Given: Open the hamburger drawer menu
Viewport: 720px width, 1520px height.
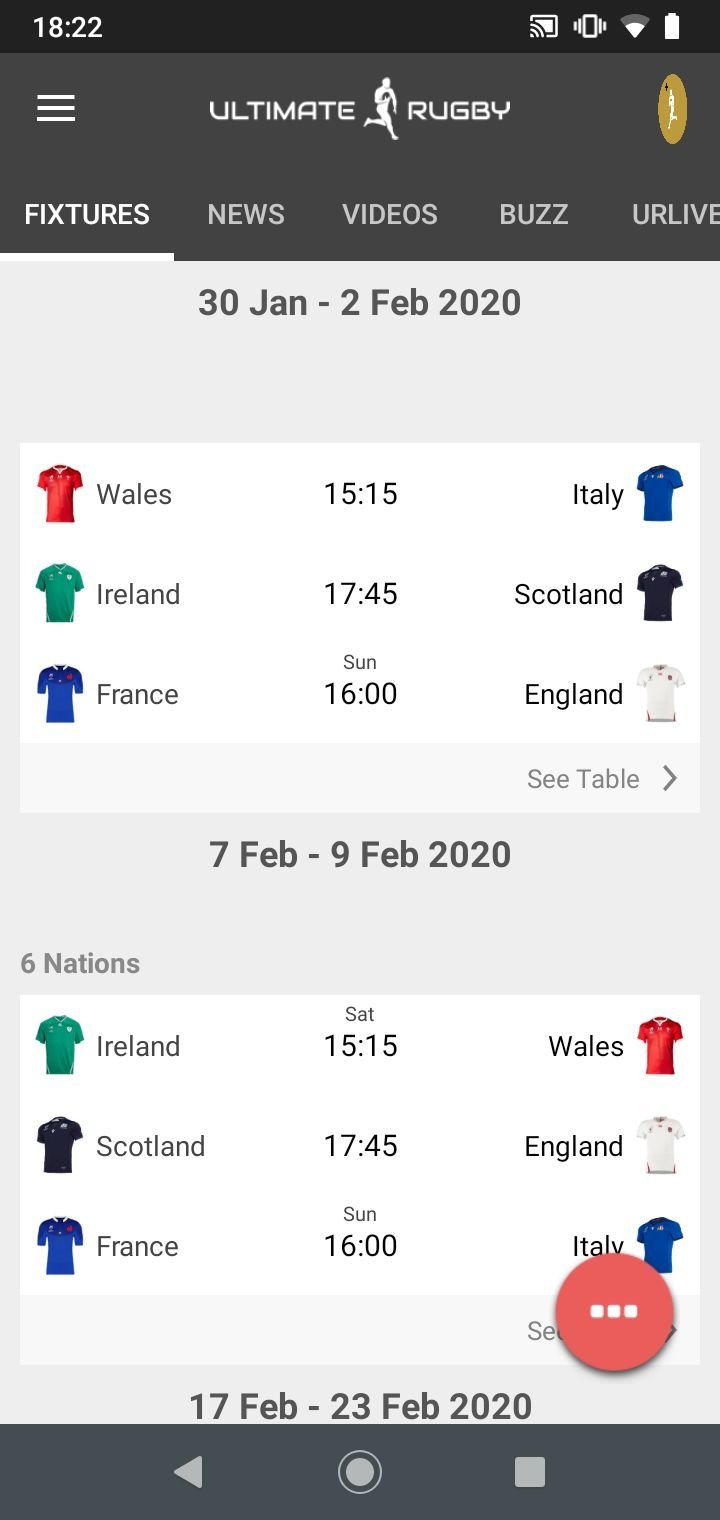Looking at the screenshot, I should tap(56, 108).
